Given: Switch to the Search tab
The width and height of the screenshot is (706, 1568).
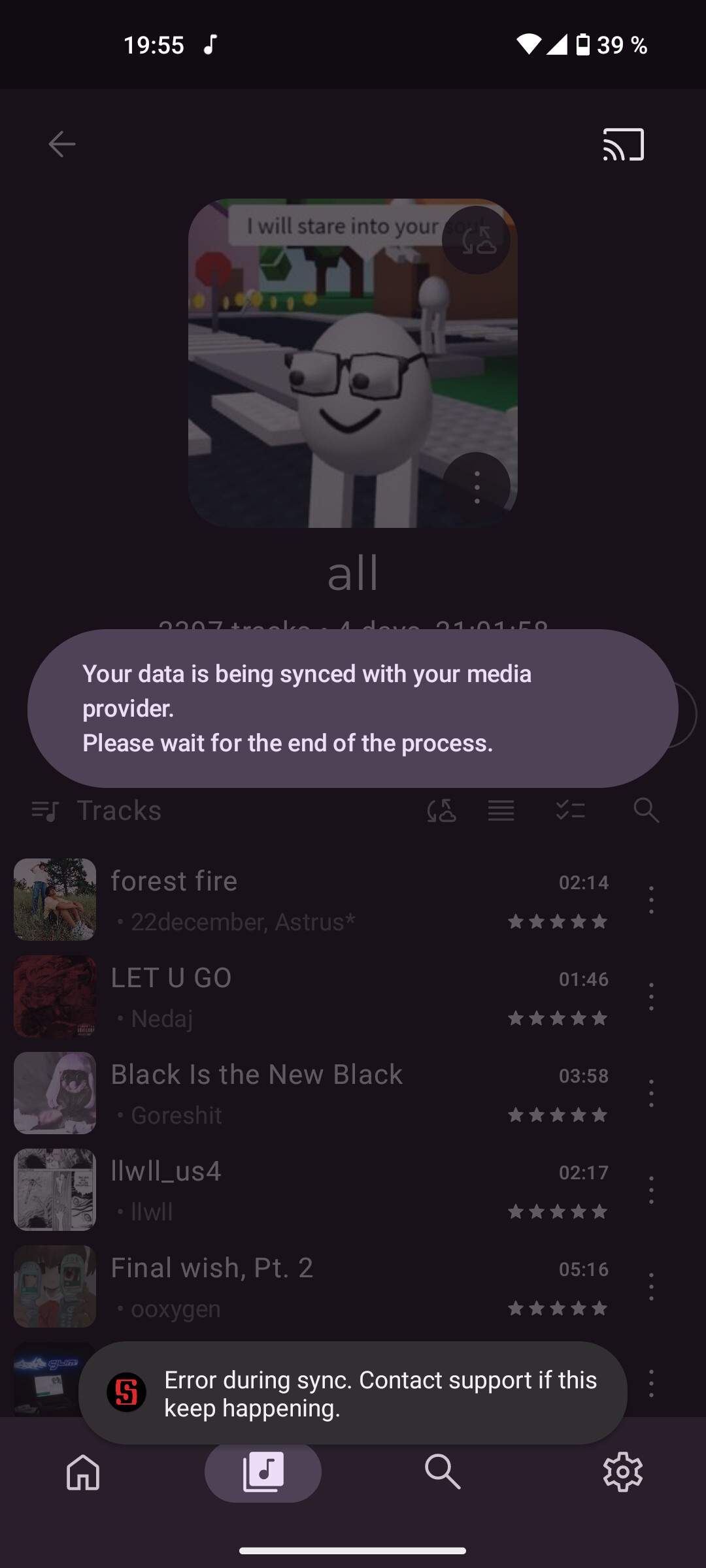Looking at the screenshot, I should coord(443,1472).
